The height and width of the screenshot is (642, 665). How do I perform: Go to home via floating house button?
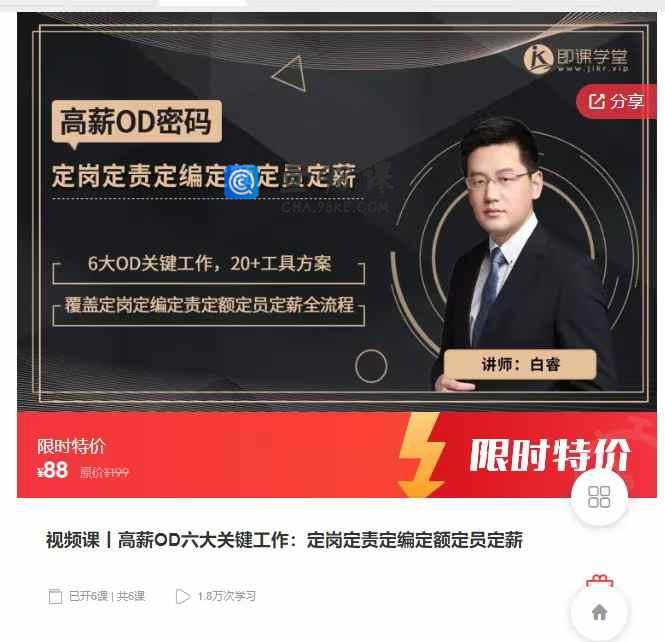coord(599,612)
